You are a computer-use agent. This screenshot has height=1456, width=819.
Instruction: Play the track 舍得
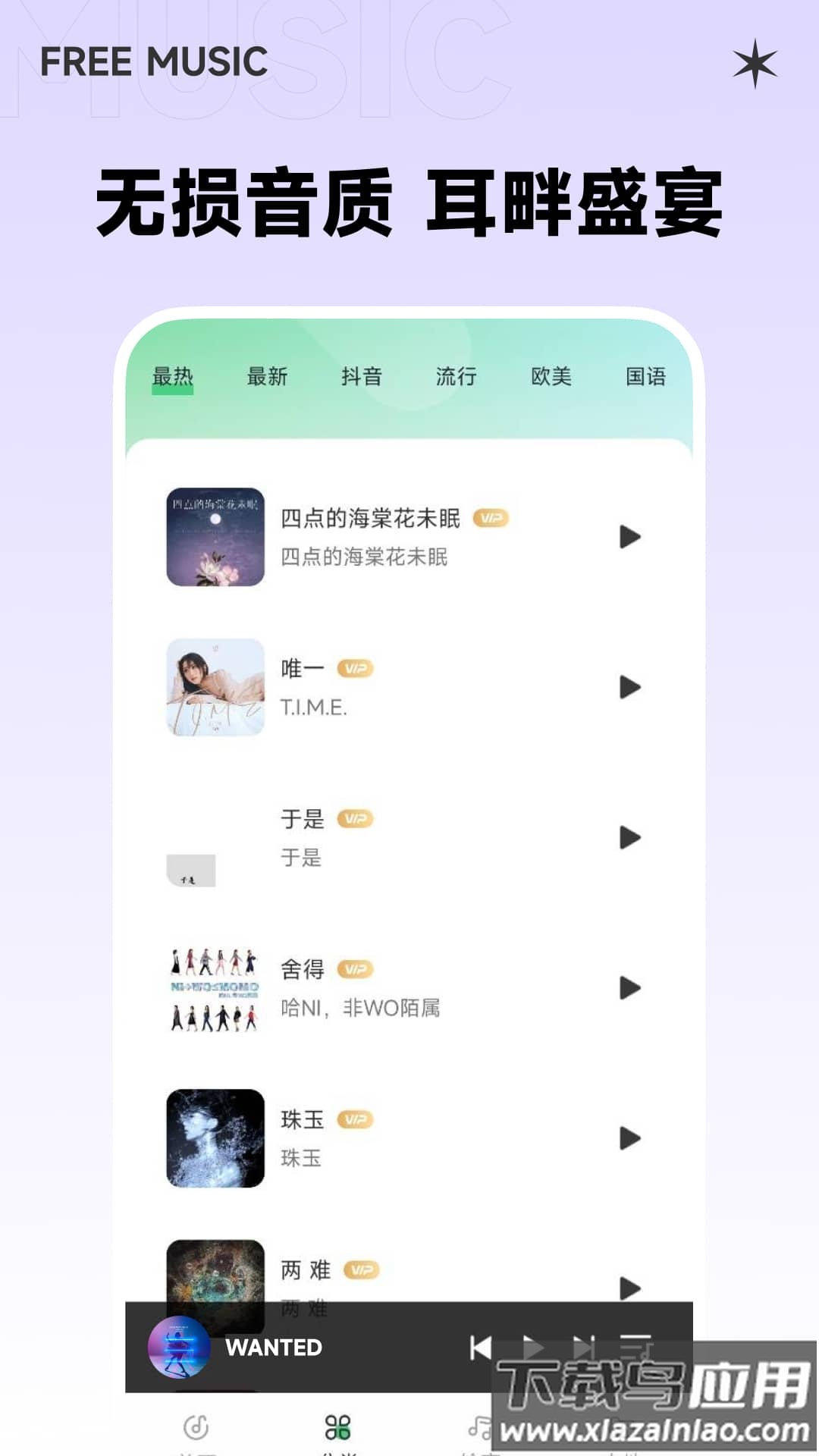coord(629,987)
